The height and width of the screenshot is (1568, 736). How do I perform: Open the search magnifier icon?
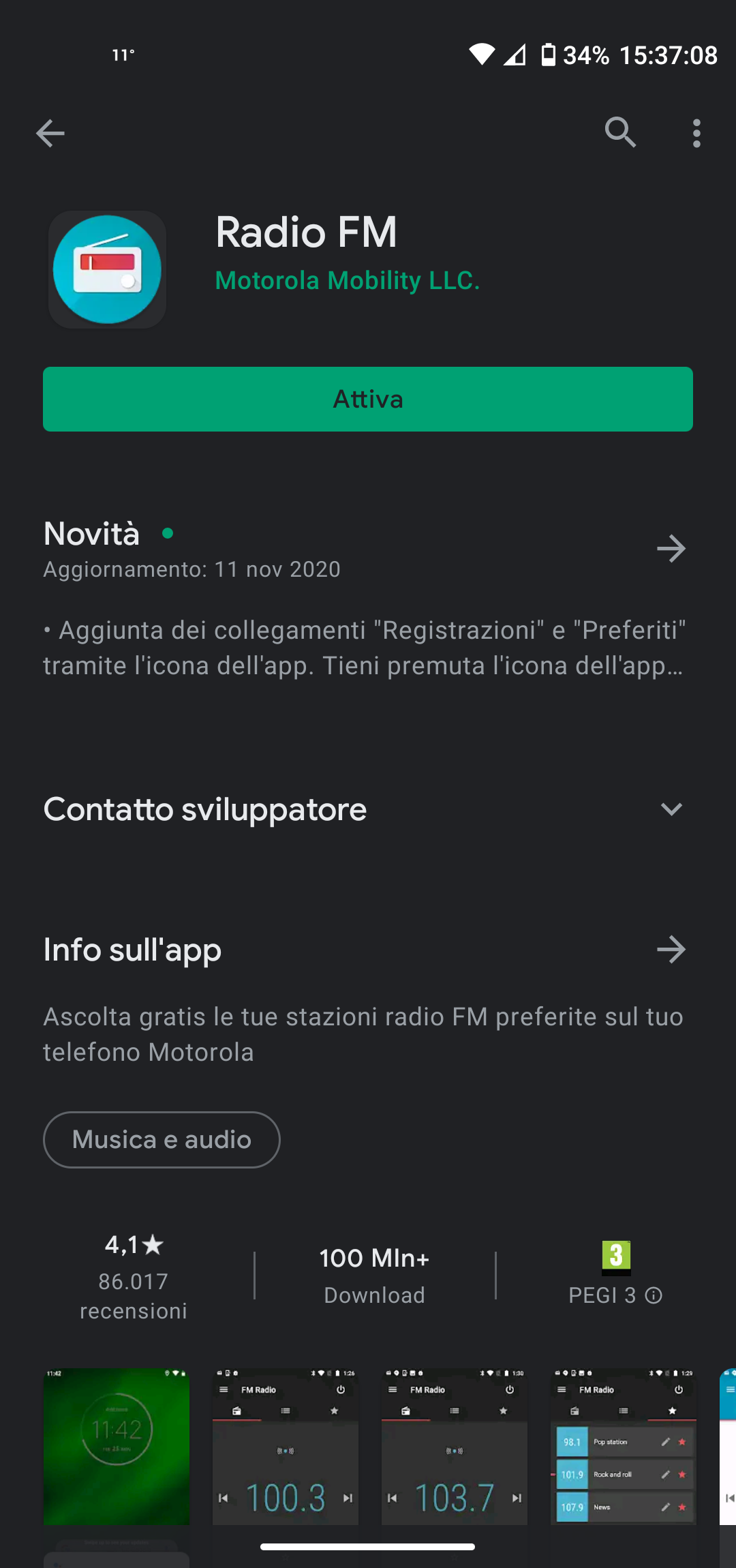620,132
